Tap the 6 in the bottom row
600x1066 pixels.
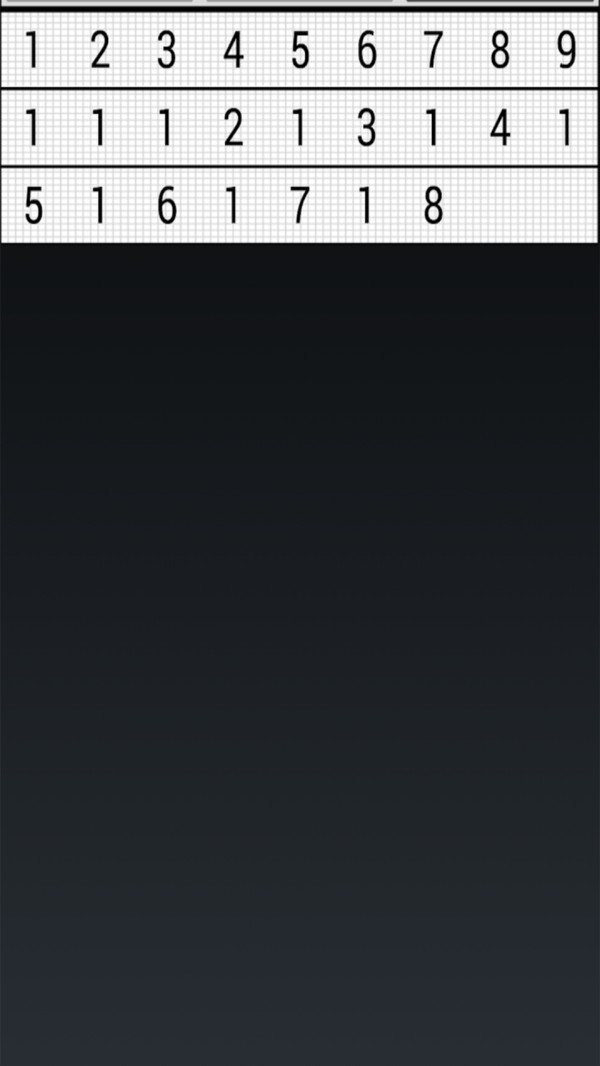166,206
